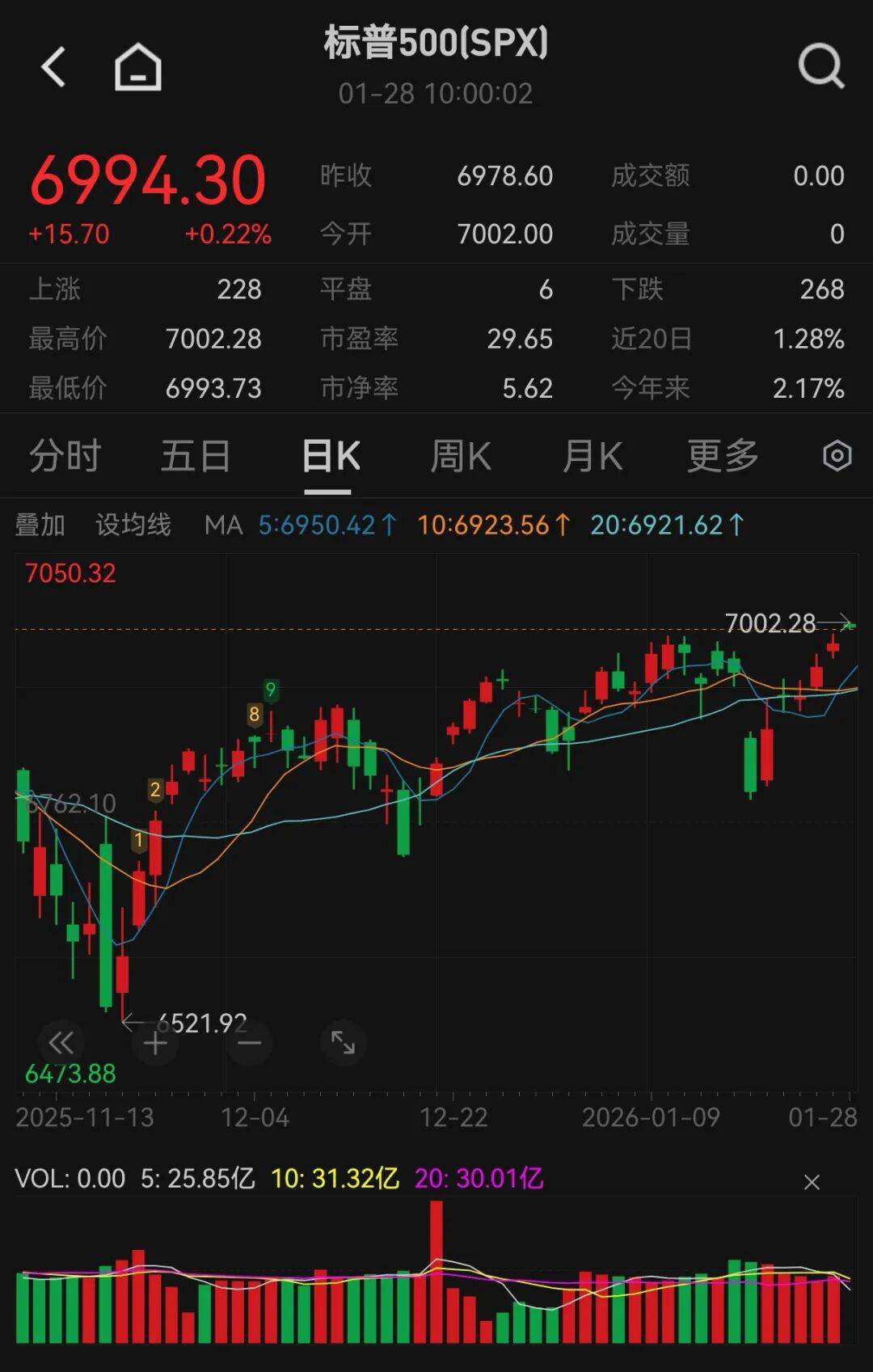
Task: Select the 日K chart tab
Action: point(330,456)
